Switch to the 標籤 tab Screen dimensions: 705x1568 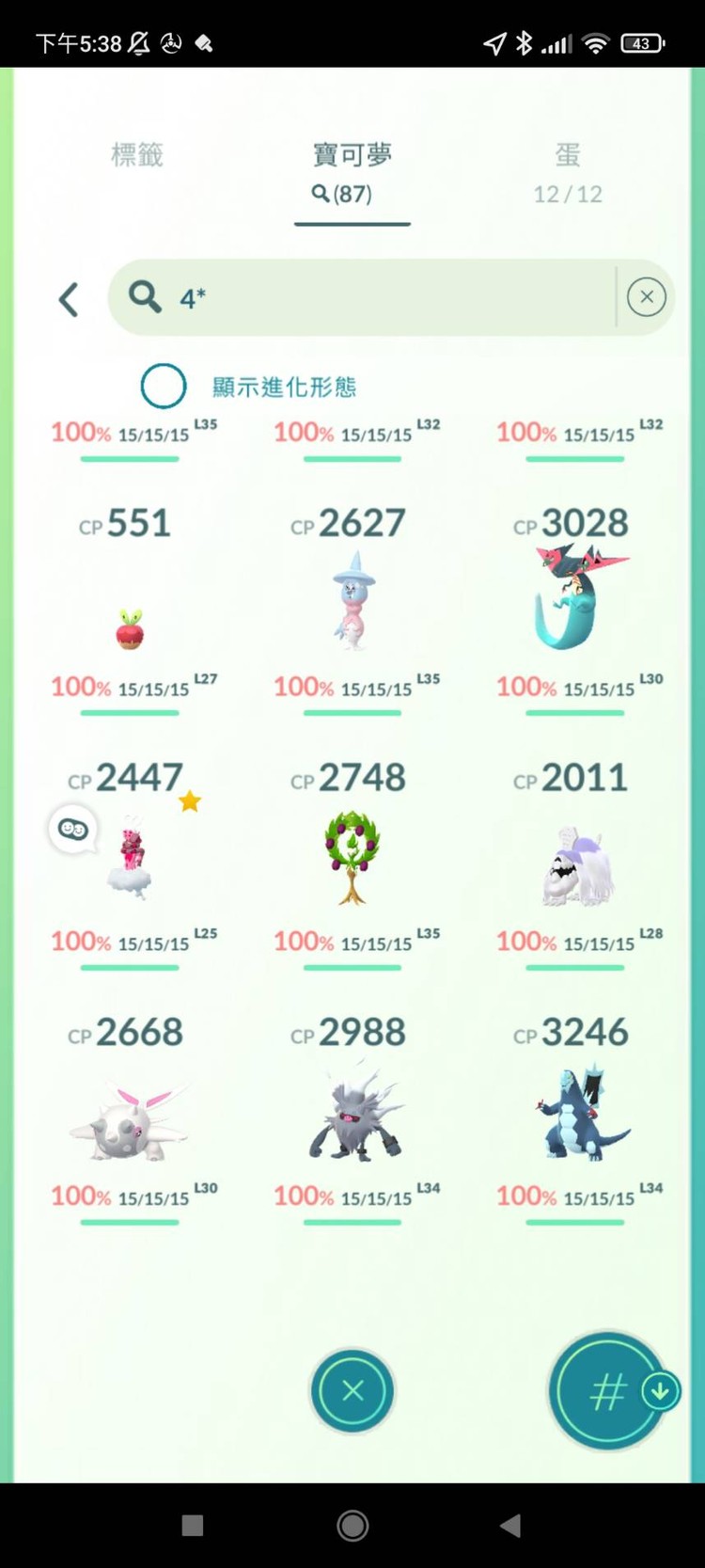pos(137,156)
